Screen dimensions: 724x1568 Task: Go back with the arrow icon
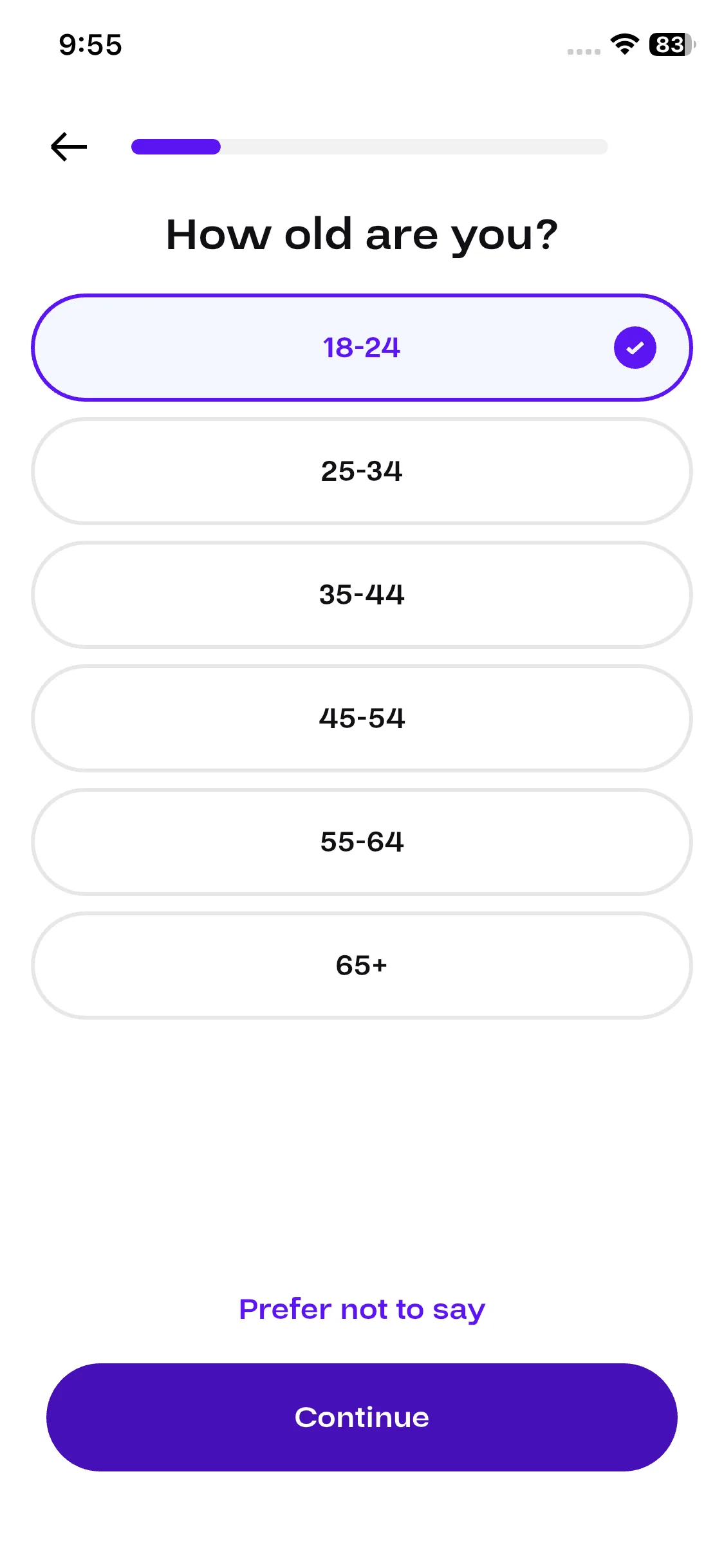[x=69, y=147]
